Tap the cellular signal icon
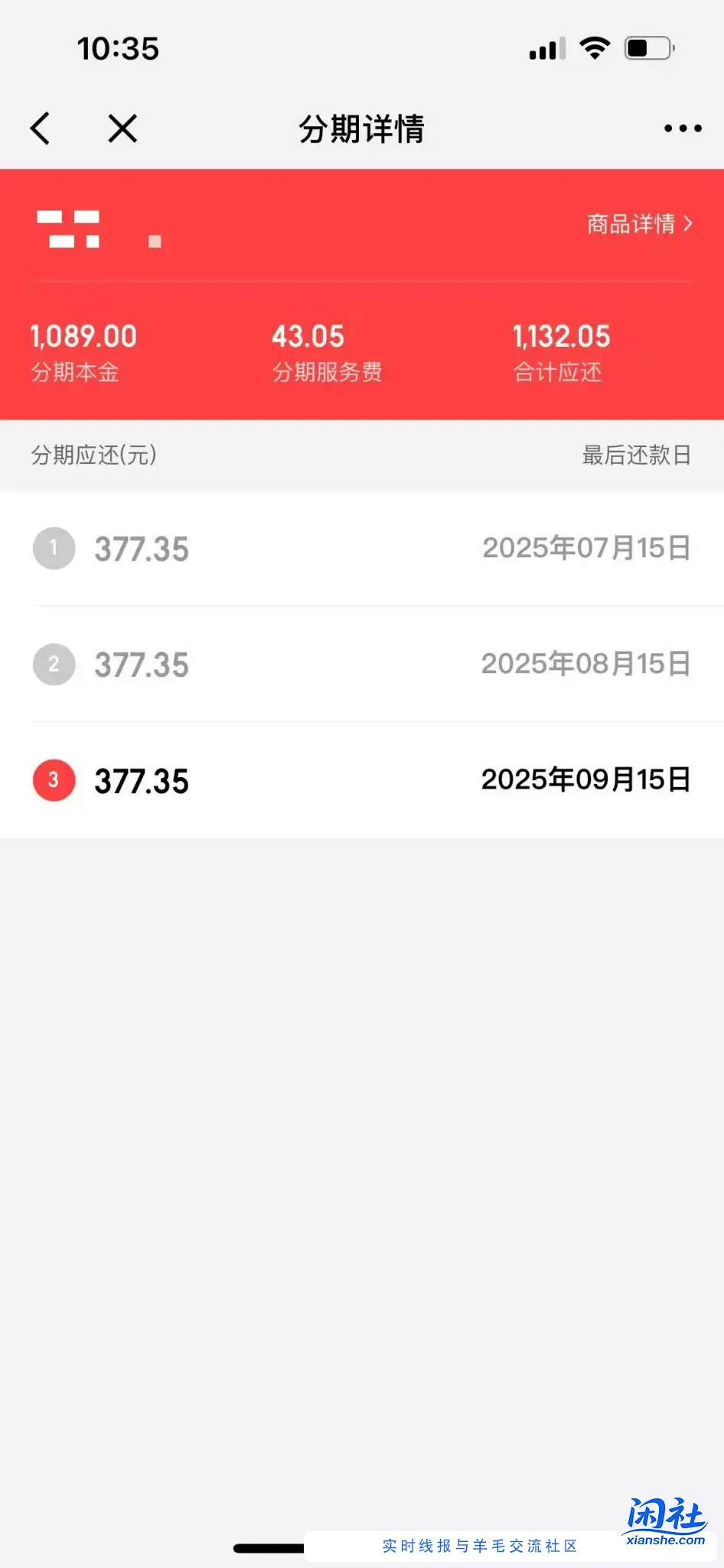This screenshot has width=724, height=1568. pos(545,48)
